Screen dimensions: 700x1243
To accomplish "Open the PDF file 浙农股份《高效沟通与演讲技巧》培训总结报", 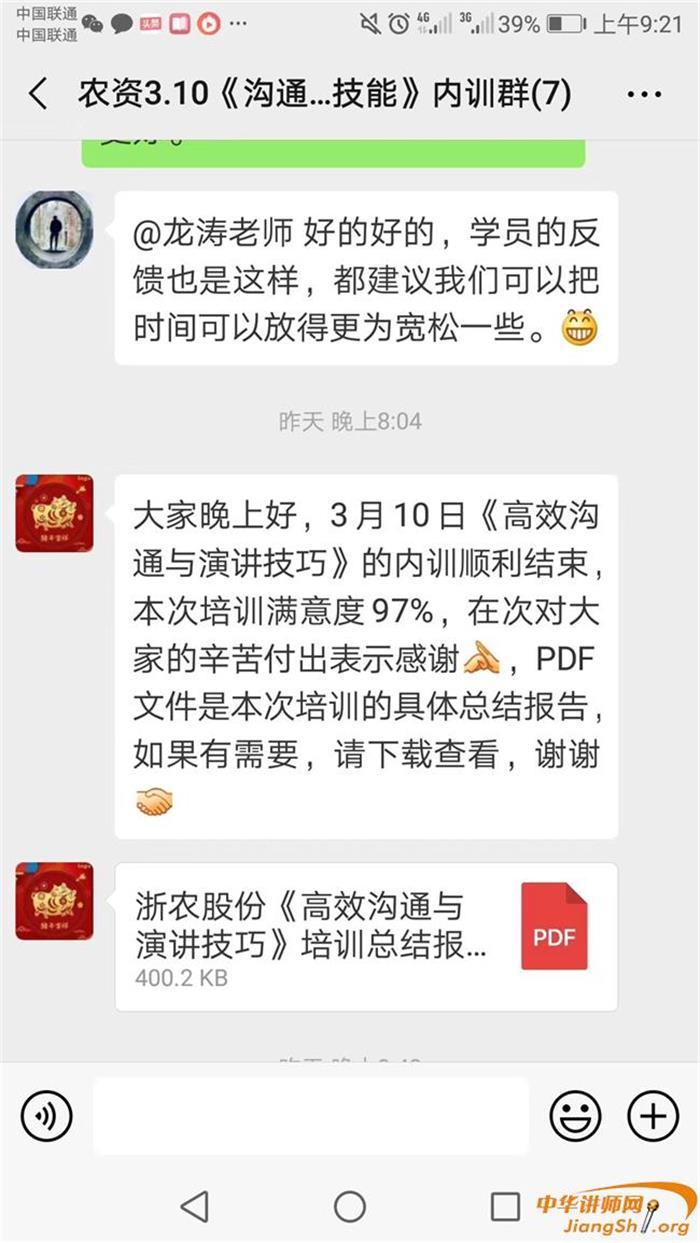I will point(366,937).
